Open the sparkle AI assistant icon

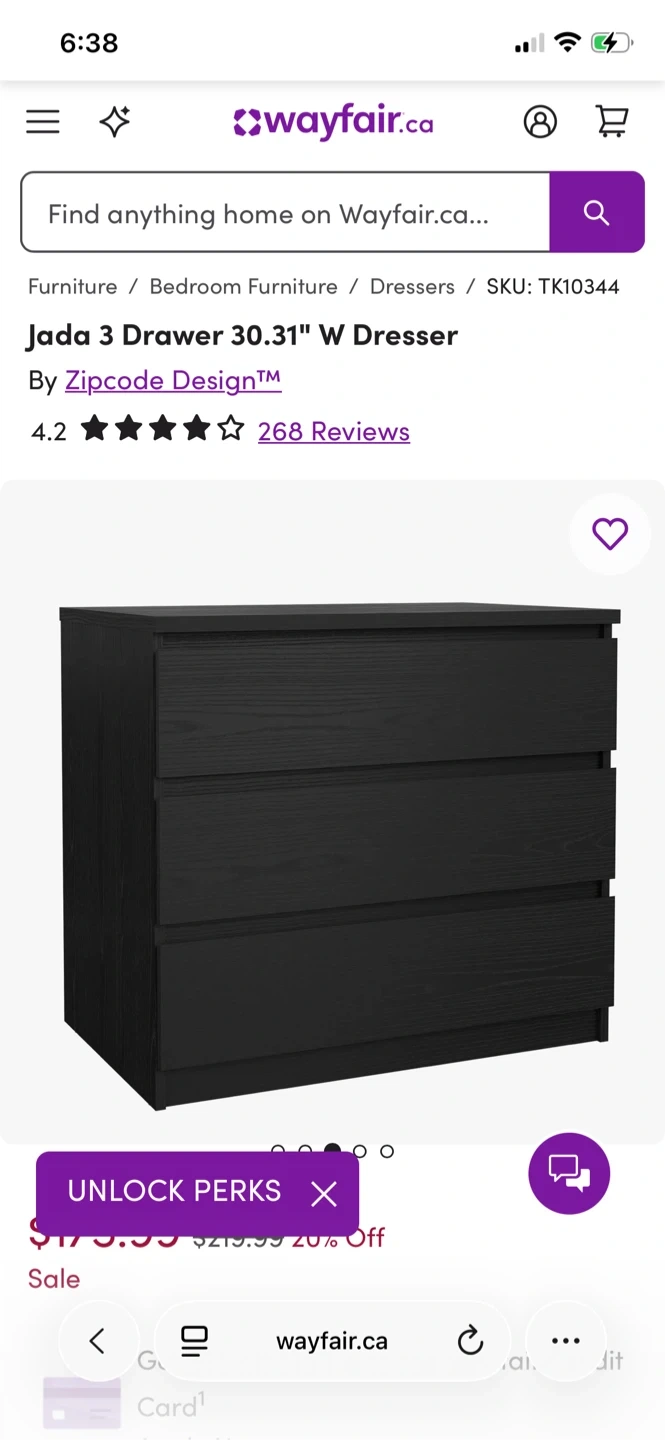(115, 122)
